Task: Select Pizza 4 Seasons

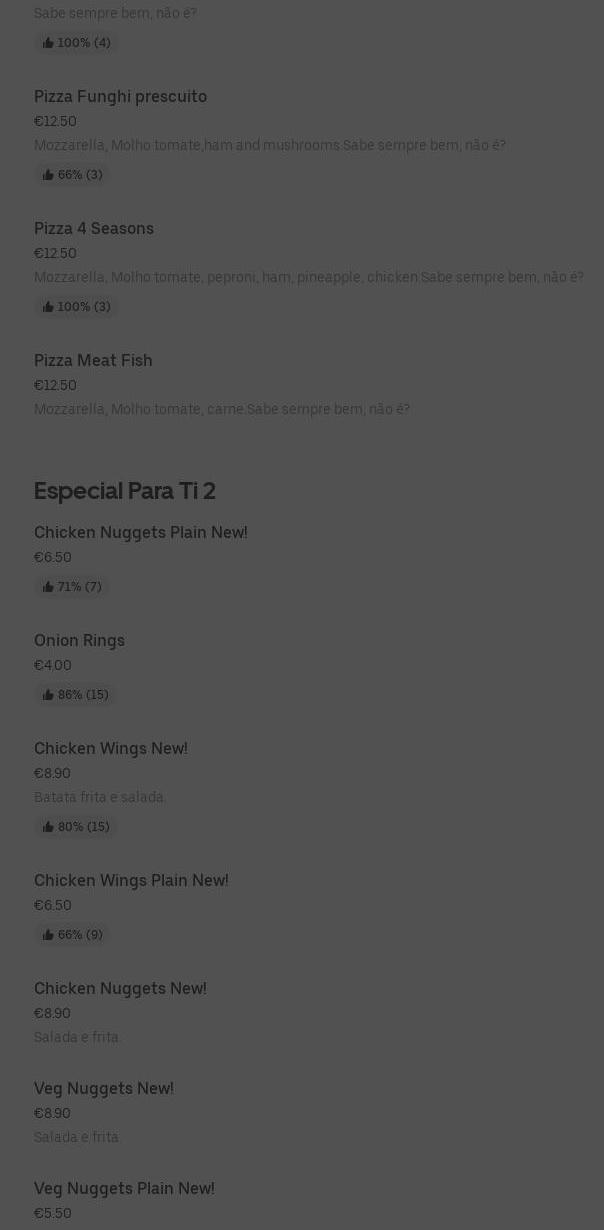Action: 94,229
